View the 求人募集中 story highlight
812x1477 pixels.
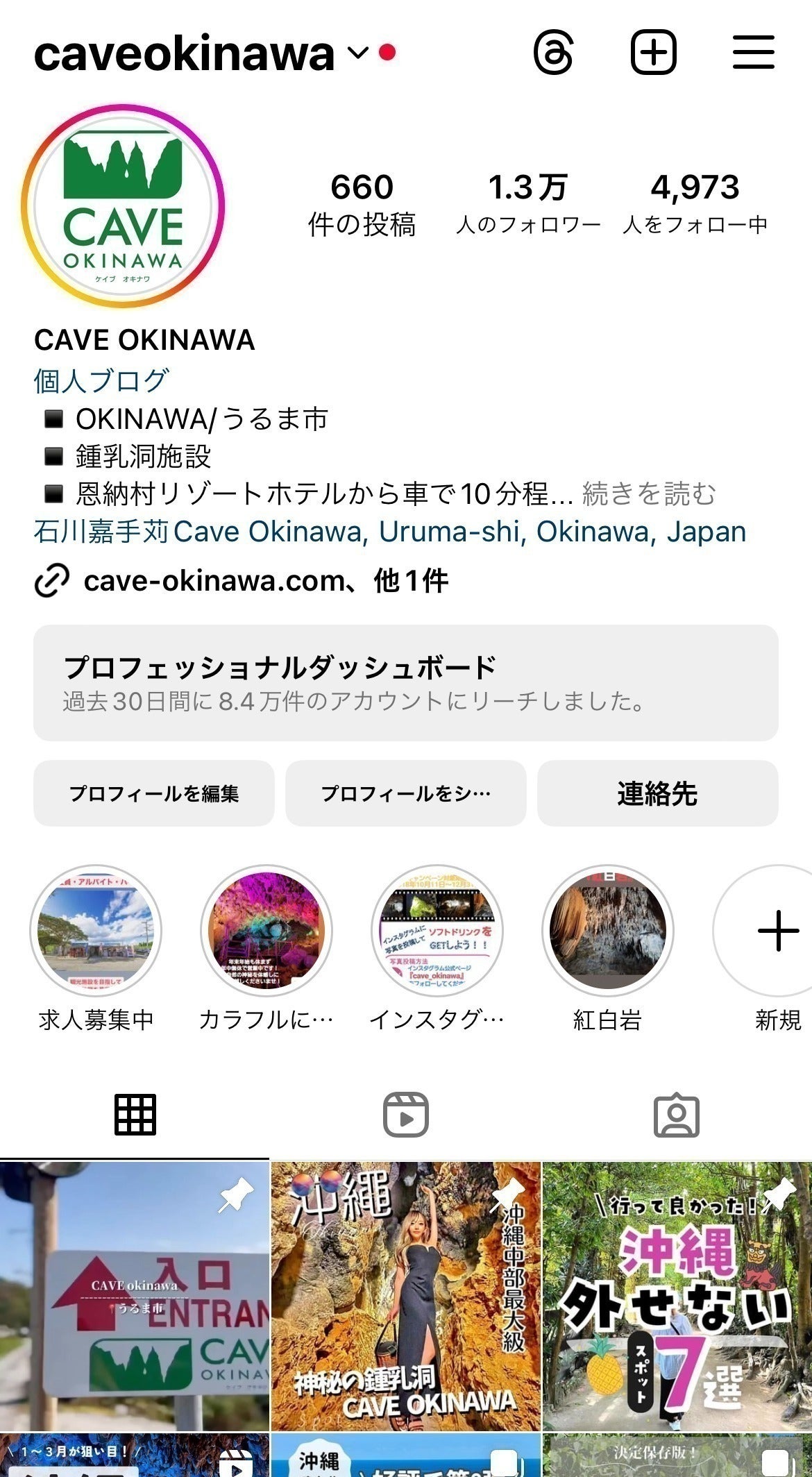[x=96, y=931]
